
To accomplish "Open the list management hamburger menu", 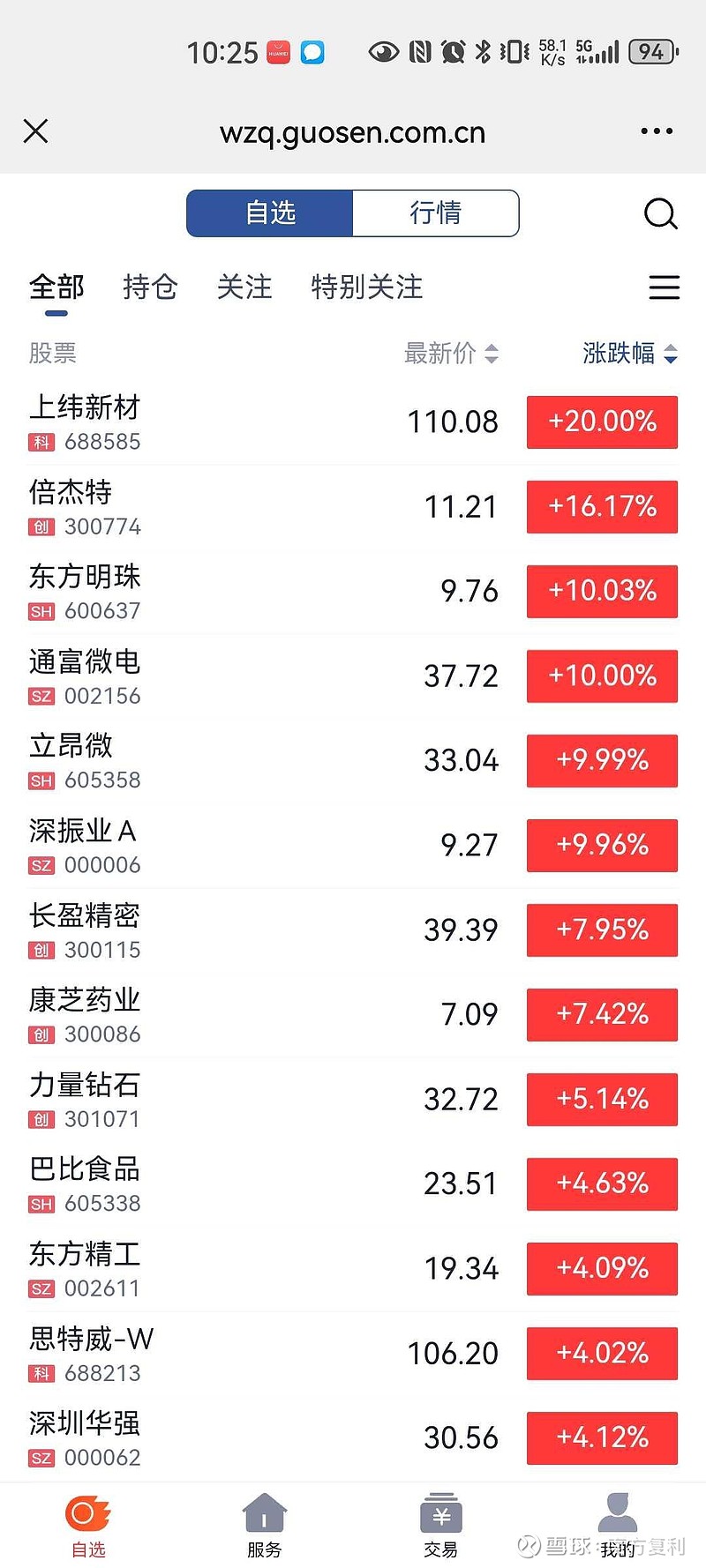I will point(664,287).
